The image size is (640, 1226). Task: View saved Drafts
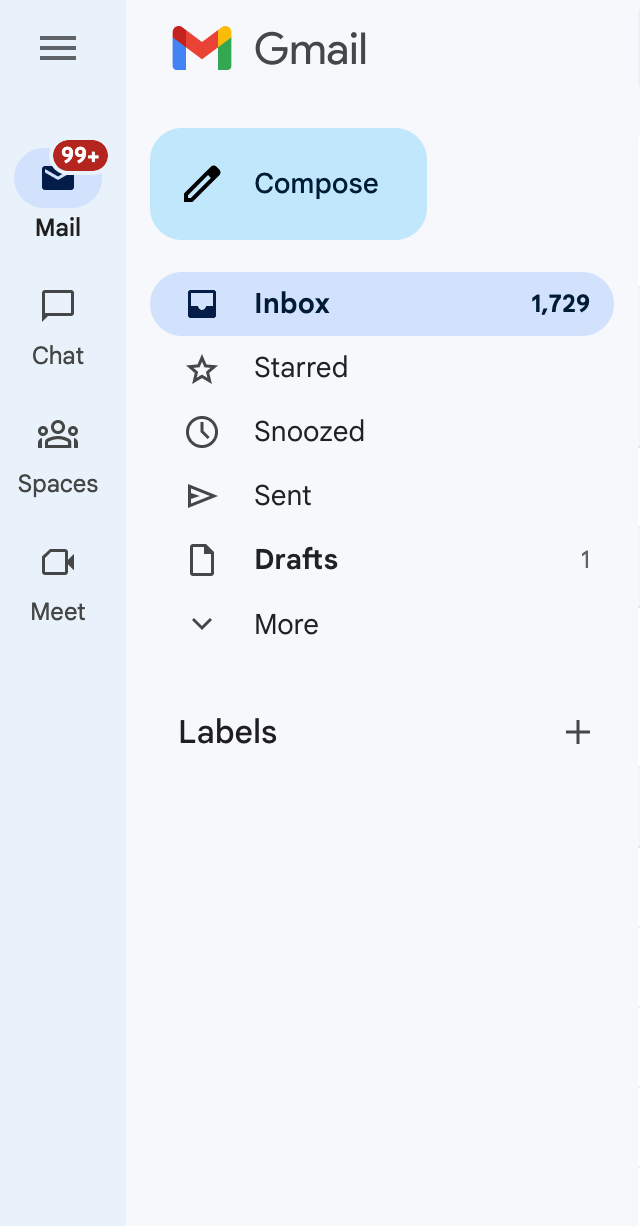coord(296,560)
